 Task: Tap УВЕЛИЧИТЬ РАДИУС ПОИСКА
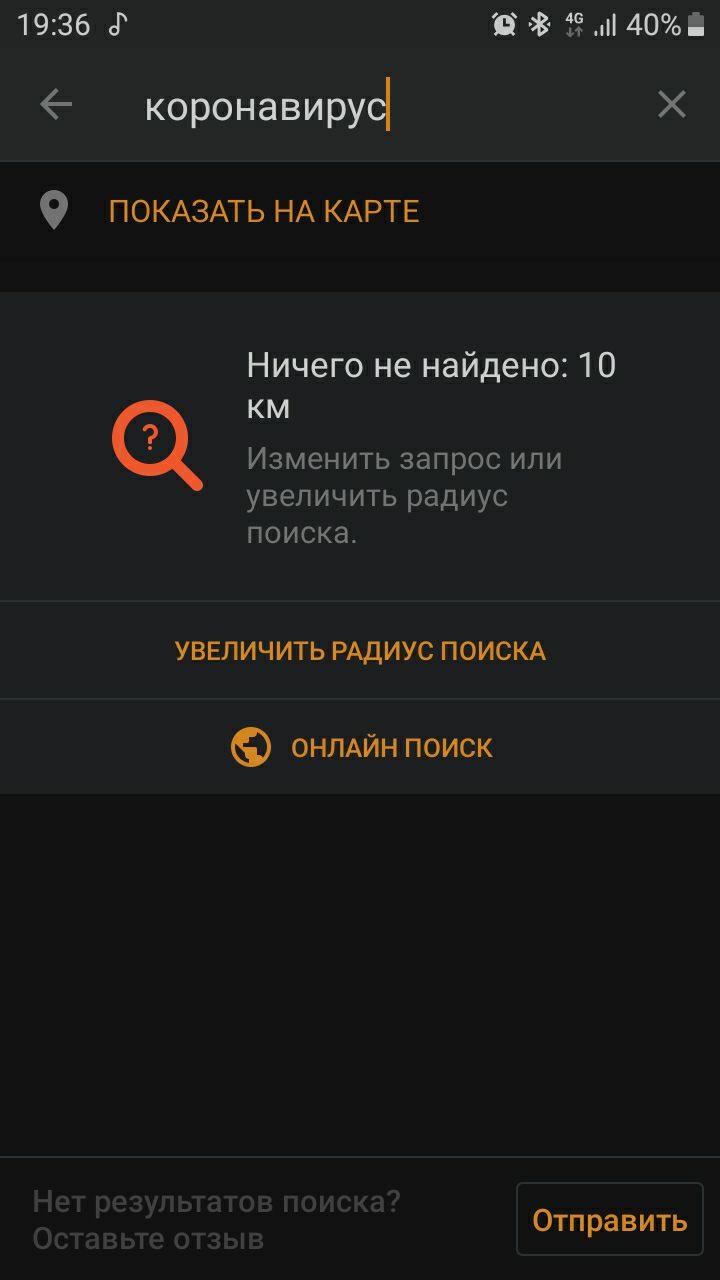click(360, 651)
